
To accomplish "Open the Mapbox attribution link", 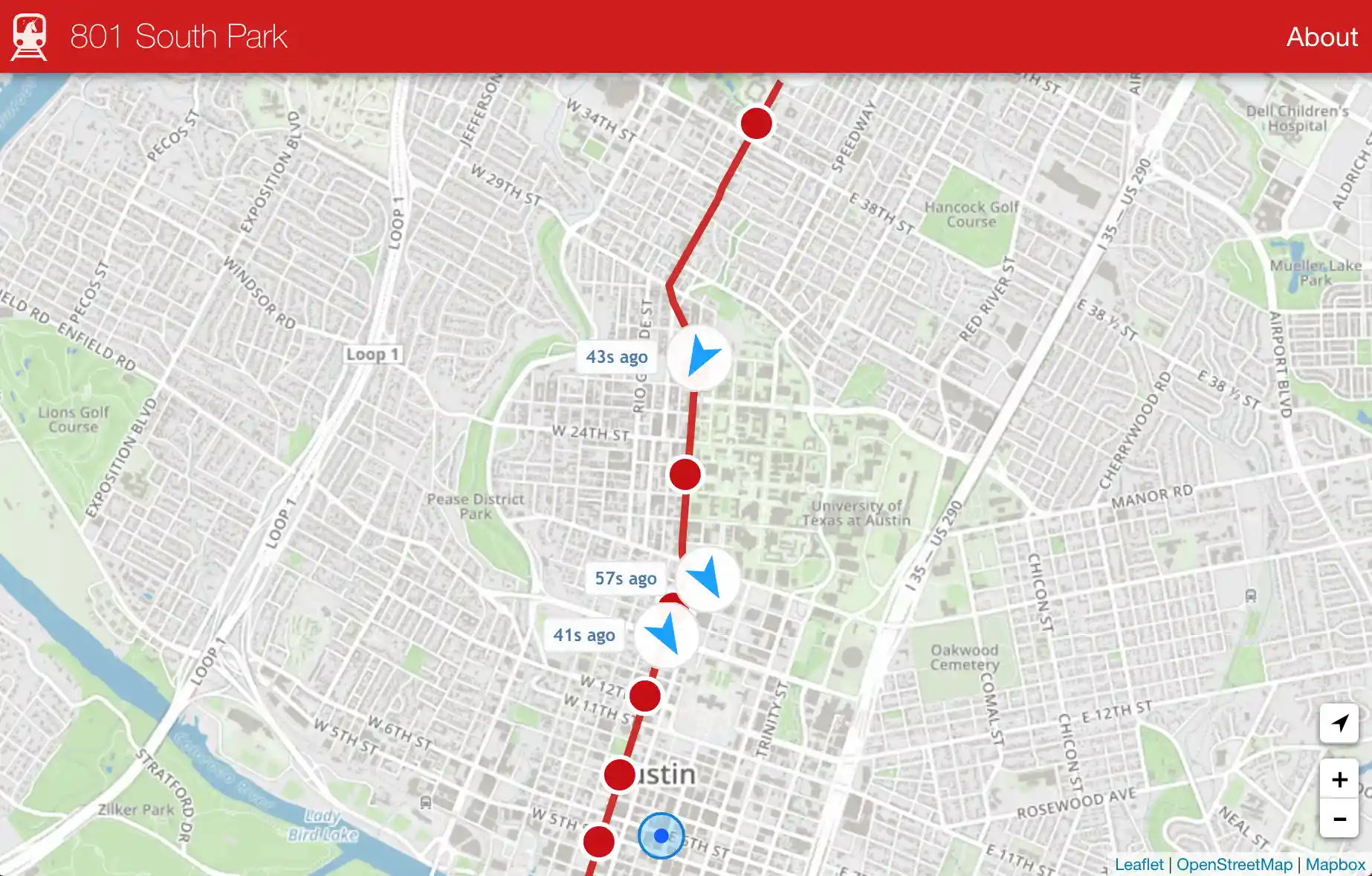I will pos(1335,864).
